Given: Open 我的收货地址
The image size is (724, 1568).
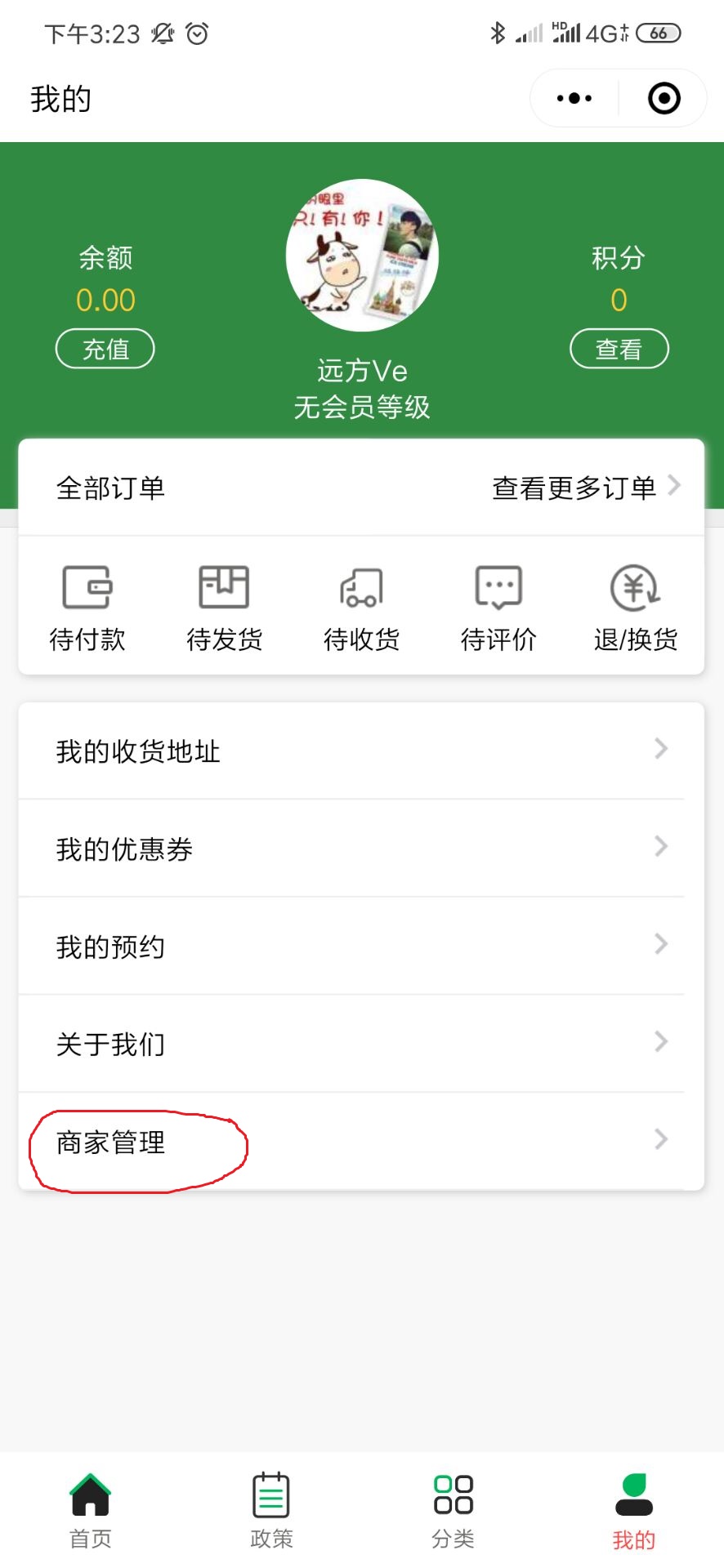Looking at the screenshot, I should (x=360, y=751).
